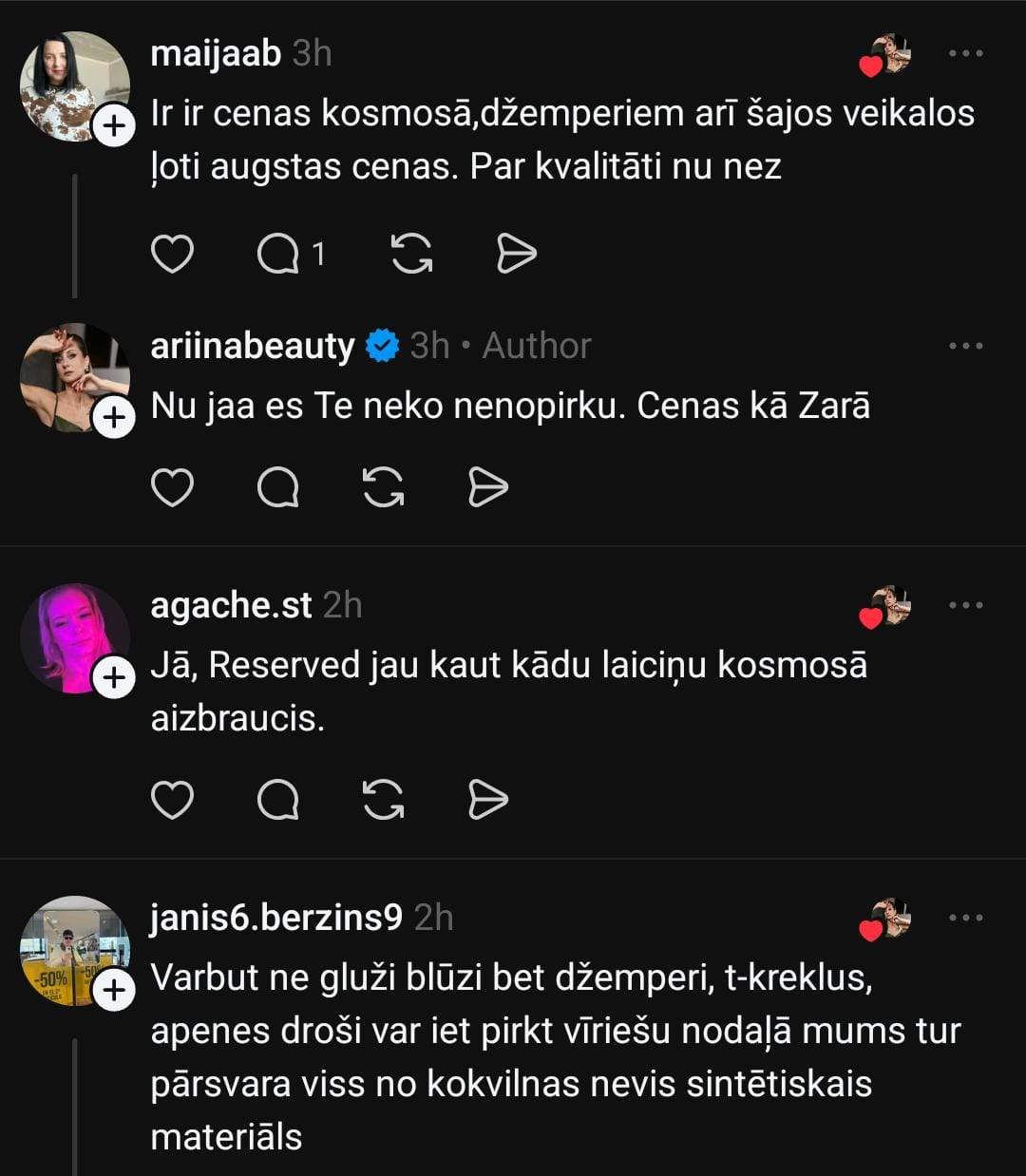1026x1176 pixels.
Task: Share ariinabeauty's reply
Action: (x=488, y=487)
